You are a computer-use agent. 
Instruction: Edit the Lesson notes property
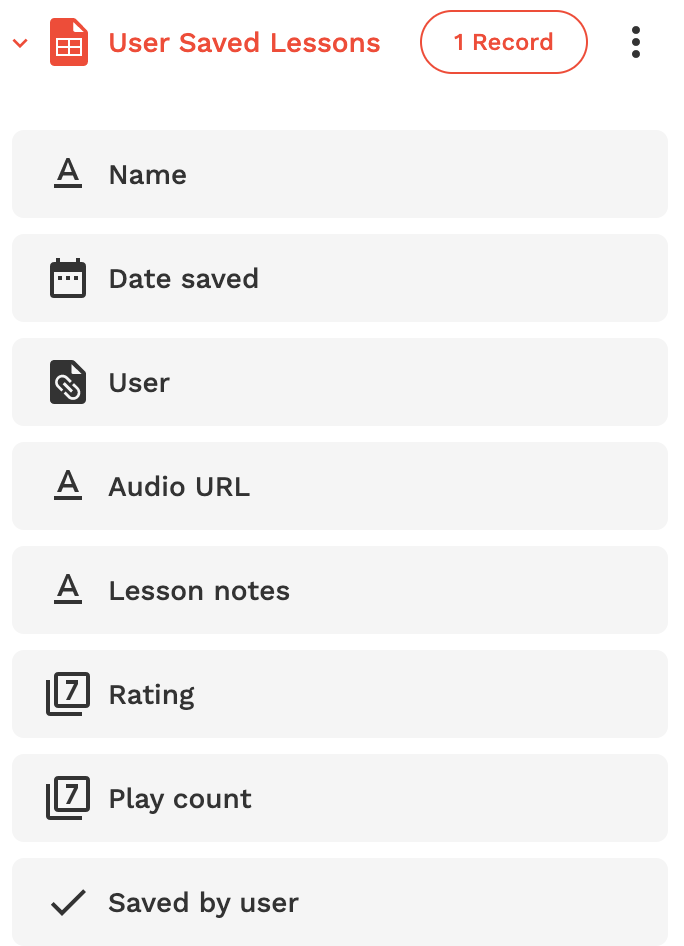tap(339, 590)
